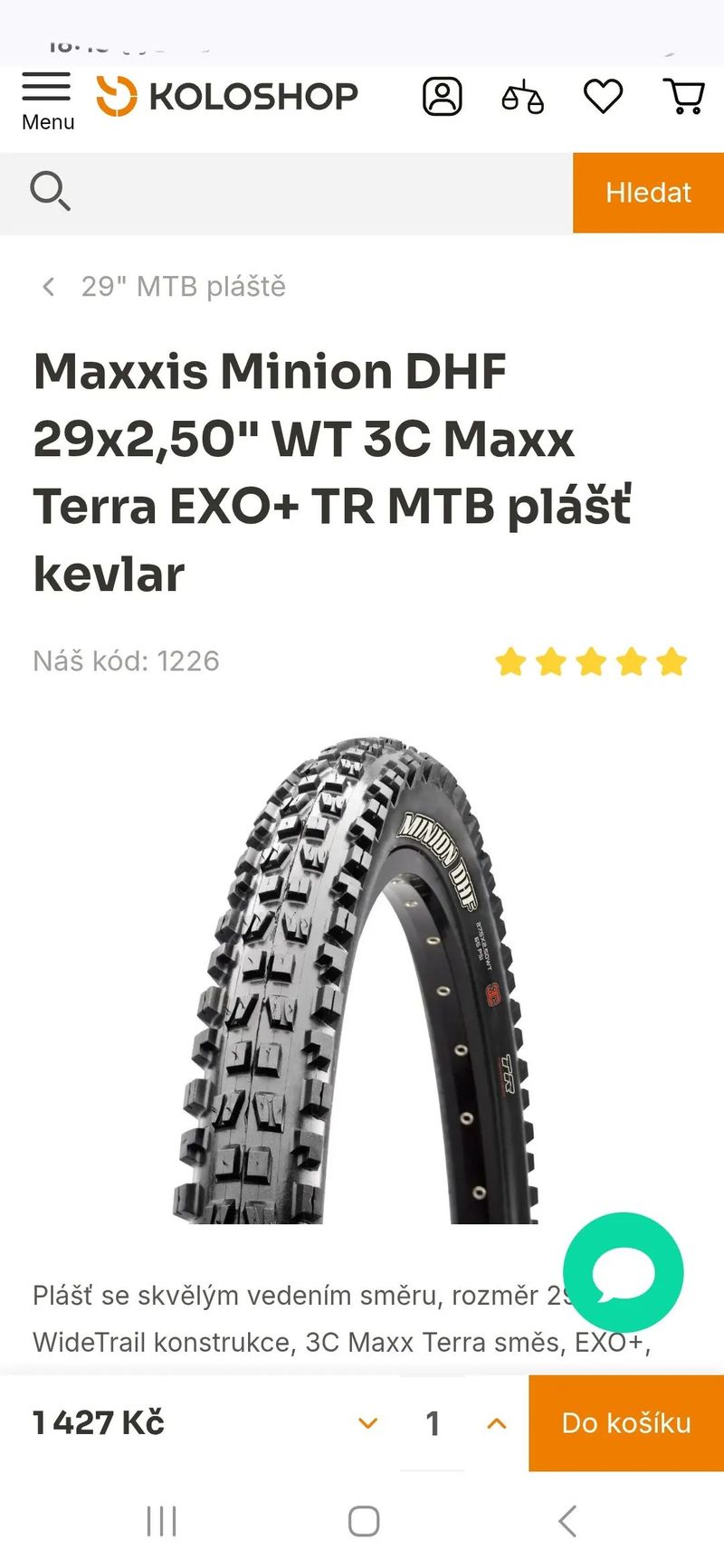Open the green chat bubble
The width and height of the screenshot is (724, 1568).
[x=623, y=1273]
